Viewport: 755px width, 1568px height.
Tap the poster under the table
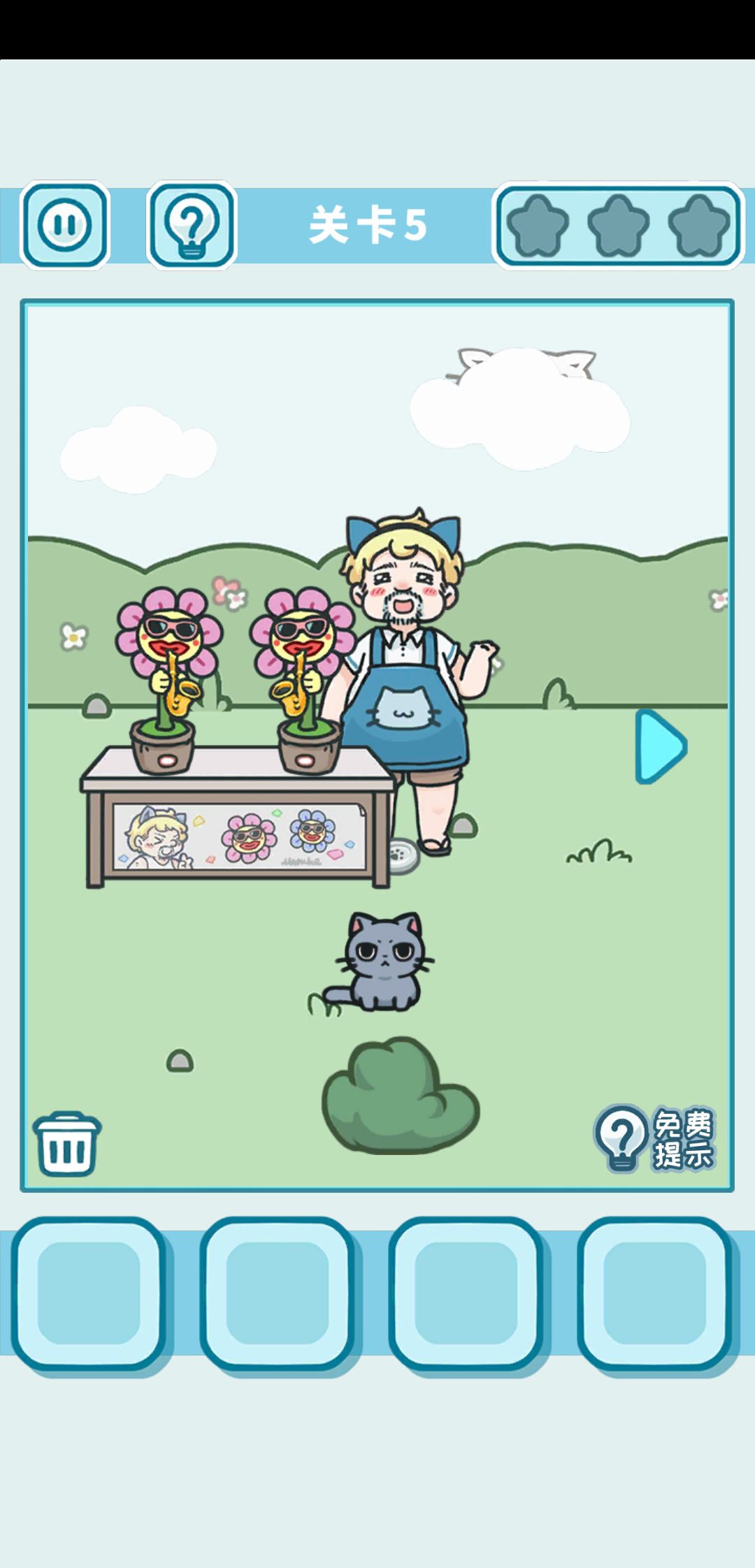click(x=239, y=836)
